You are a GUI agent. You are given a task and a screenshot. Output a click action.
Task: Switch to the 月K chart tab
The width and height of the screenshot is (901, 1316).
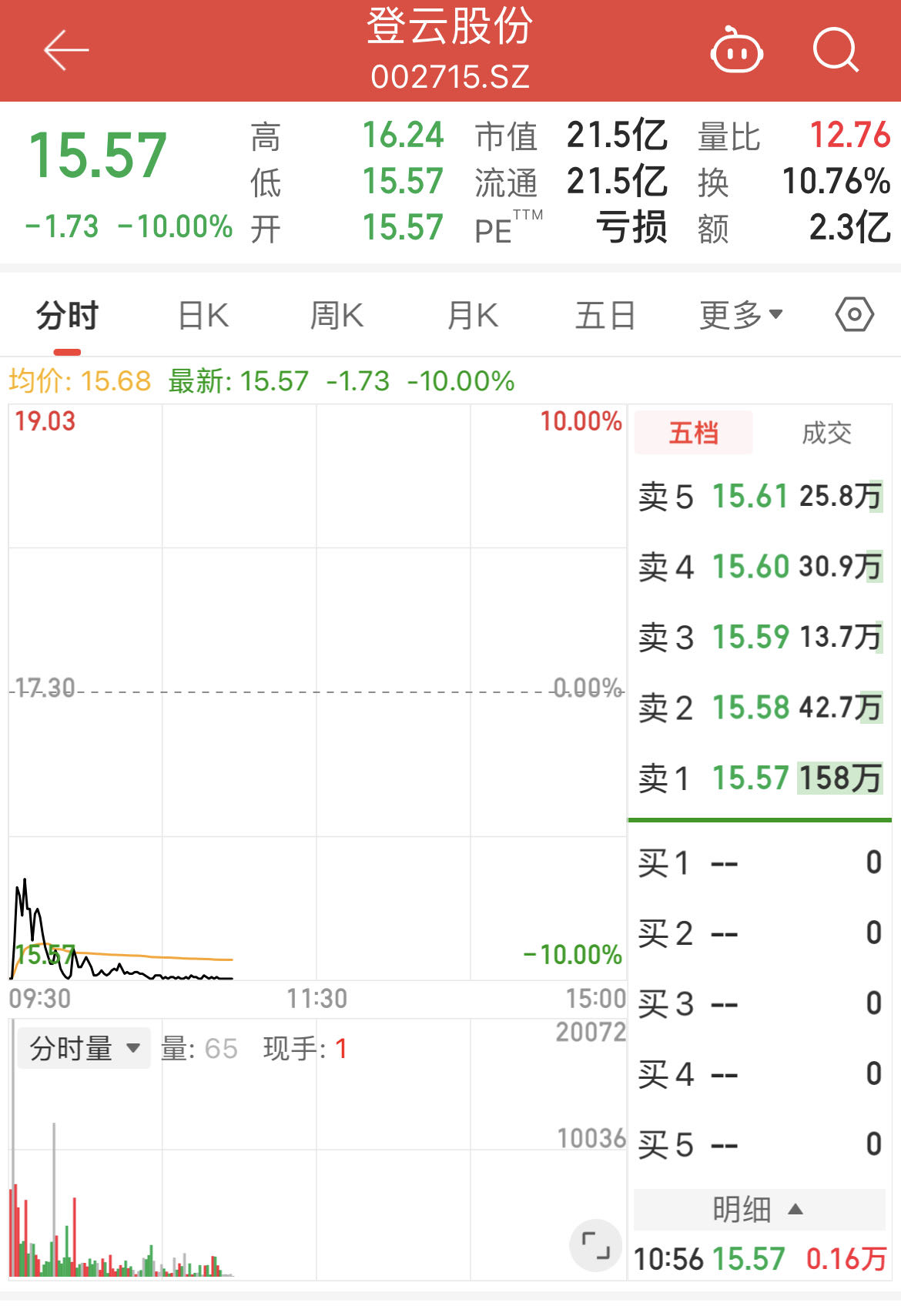472,316
